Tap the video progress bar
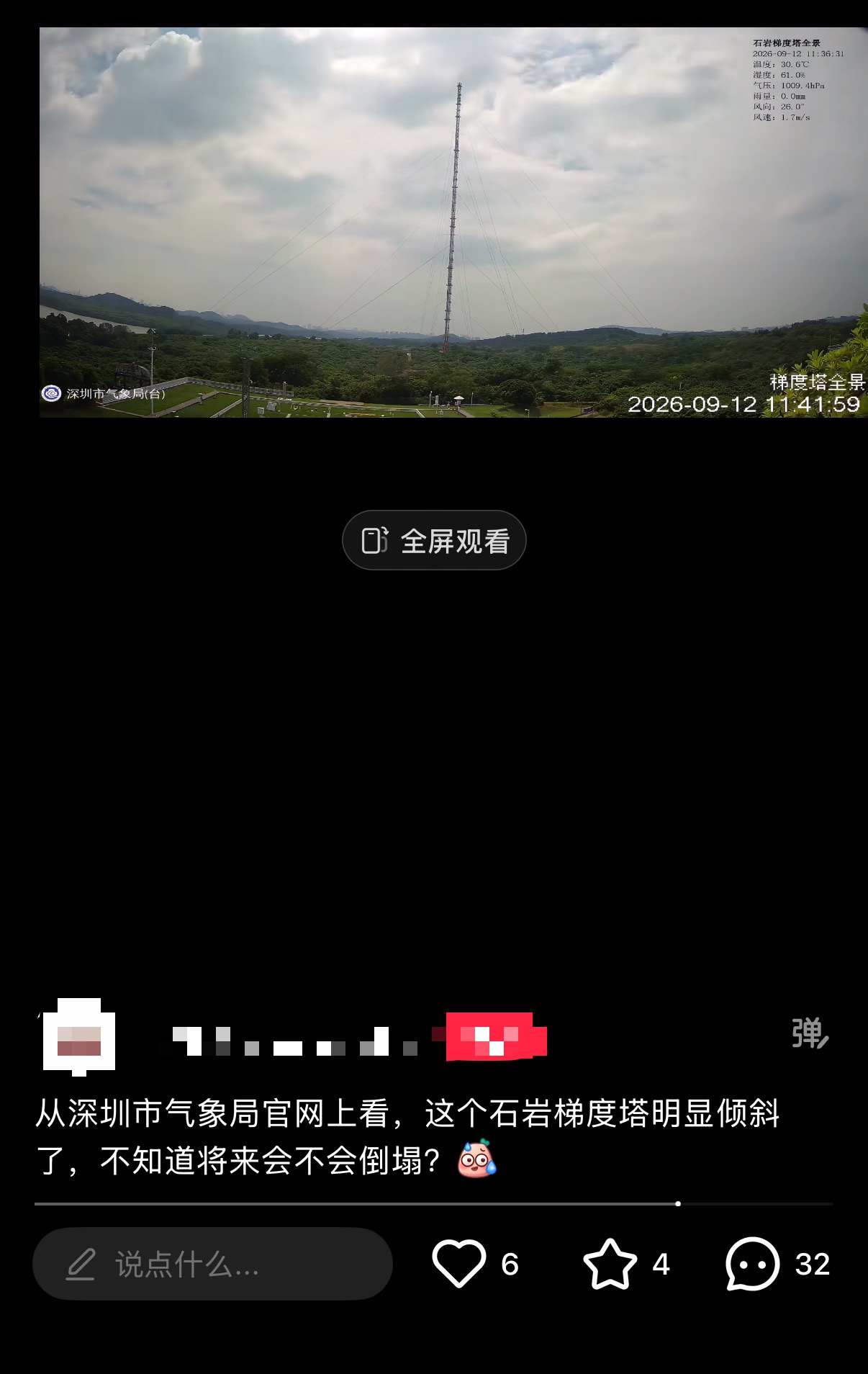The image size is (868, 1374). click(434, 1203)
